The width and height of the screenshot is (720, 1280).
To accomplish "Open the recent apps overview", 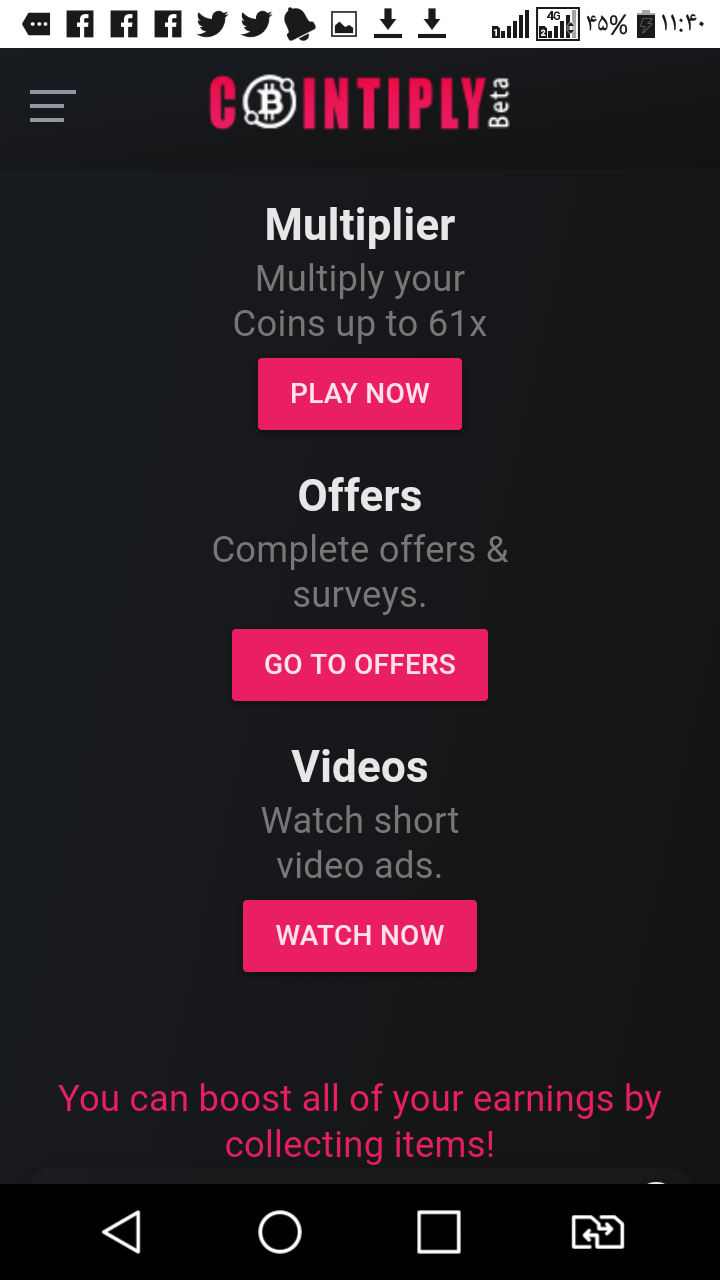I will tap(438, 1232).
